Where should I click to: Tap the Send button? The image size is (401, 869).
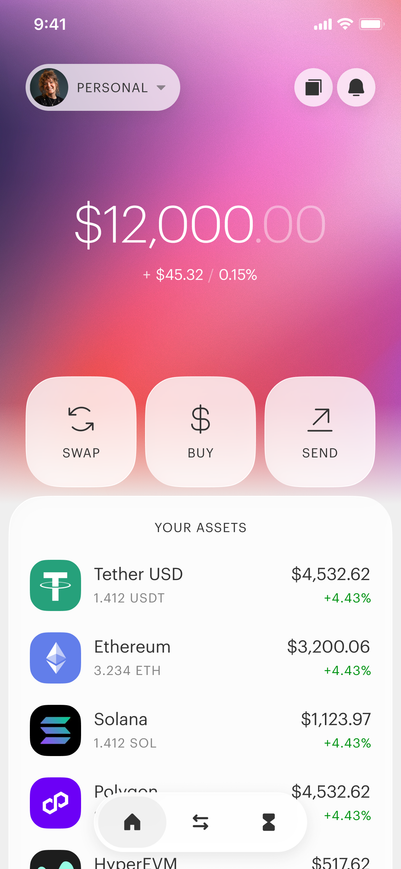pyautogui.click(x=320, y=432)
